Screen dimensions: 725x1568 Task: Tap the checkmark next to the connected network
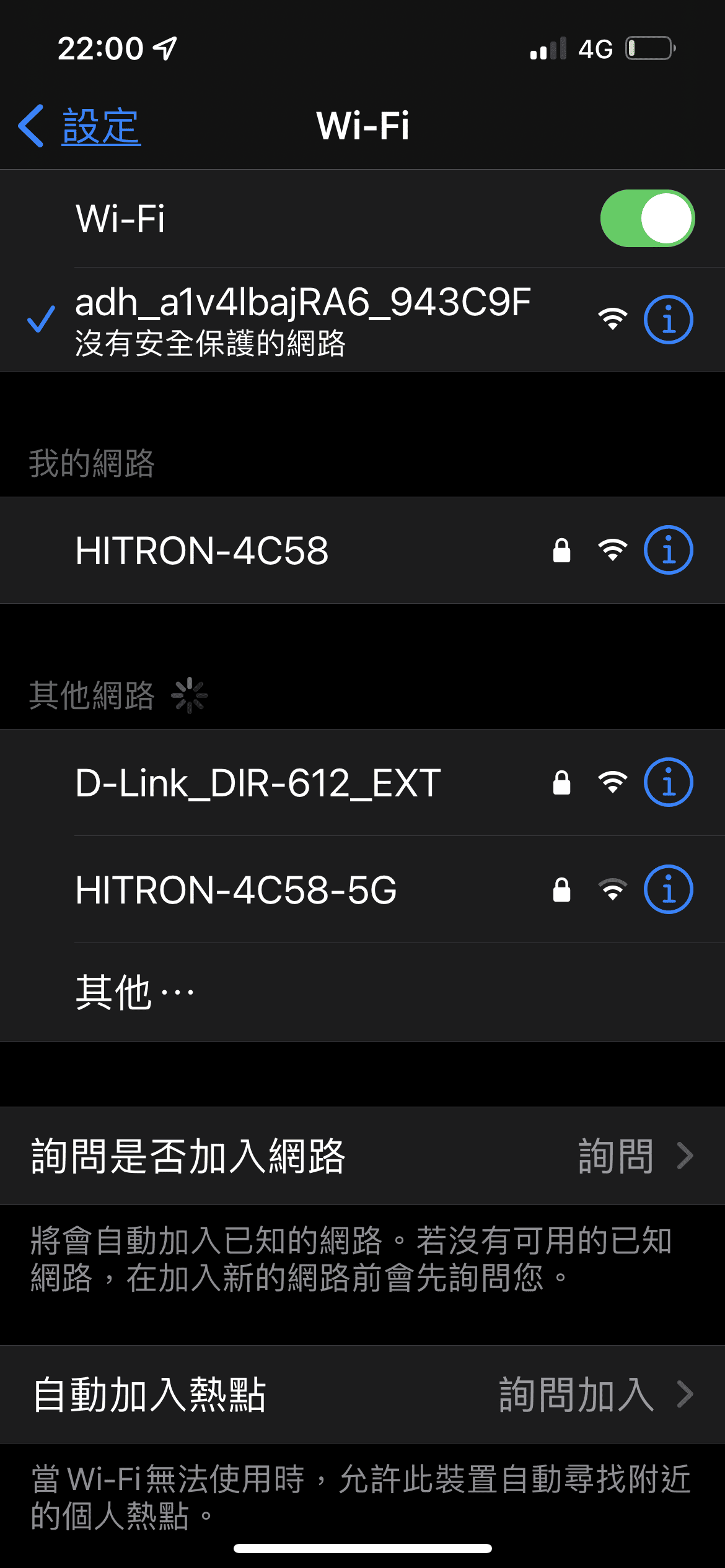pyautogui.click(x=41, y=320)
